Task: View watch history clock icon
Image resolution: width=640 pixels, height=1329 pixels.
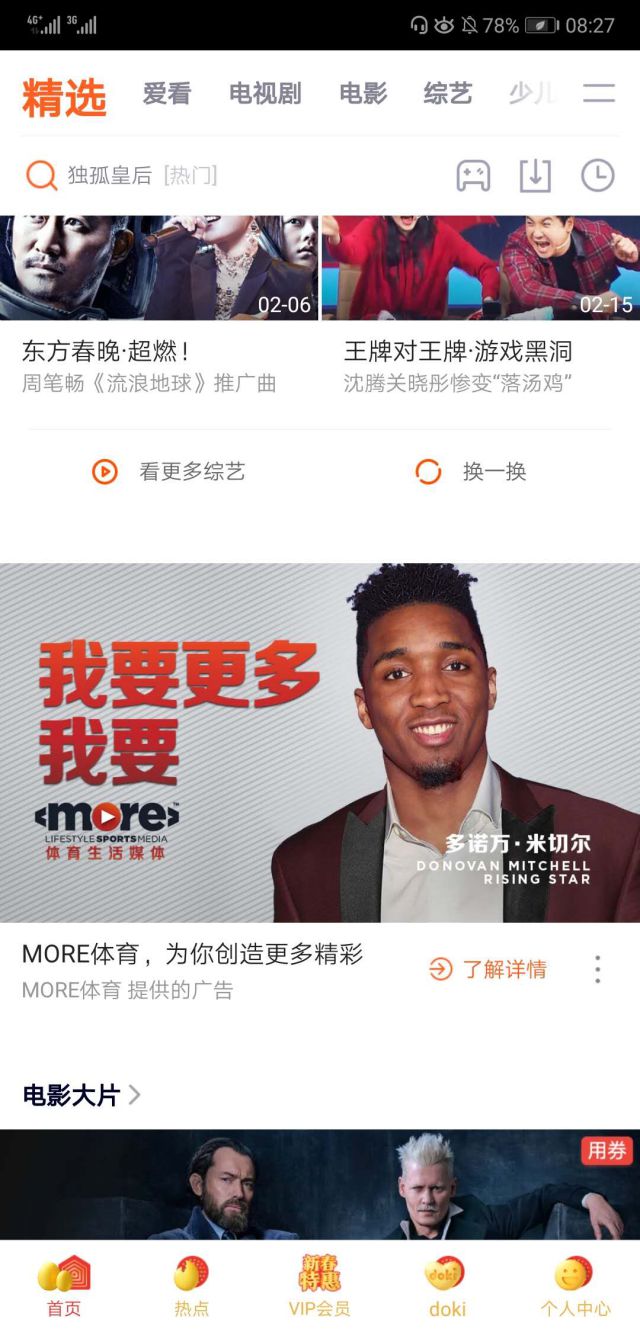Action: 598,176
